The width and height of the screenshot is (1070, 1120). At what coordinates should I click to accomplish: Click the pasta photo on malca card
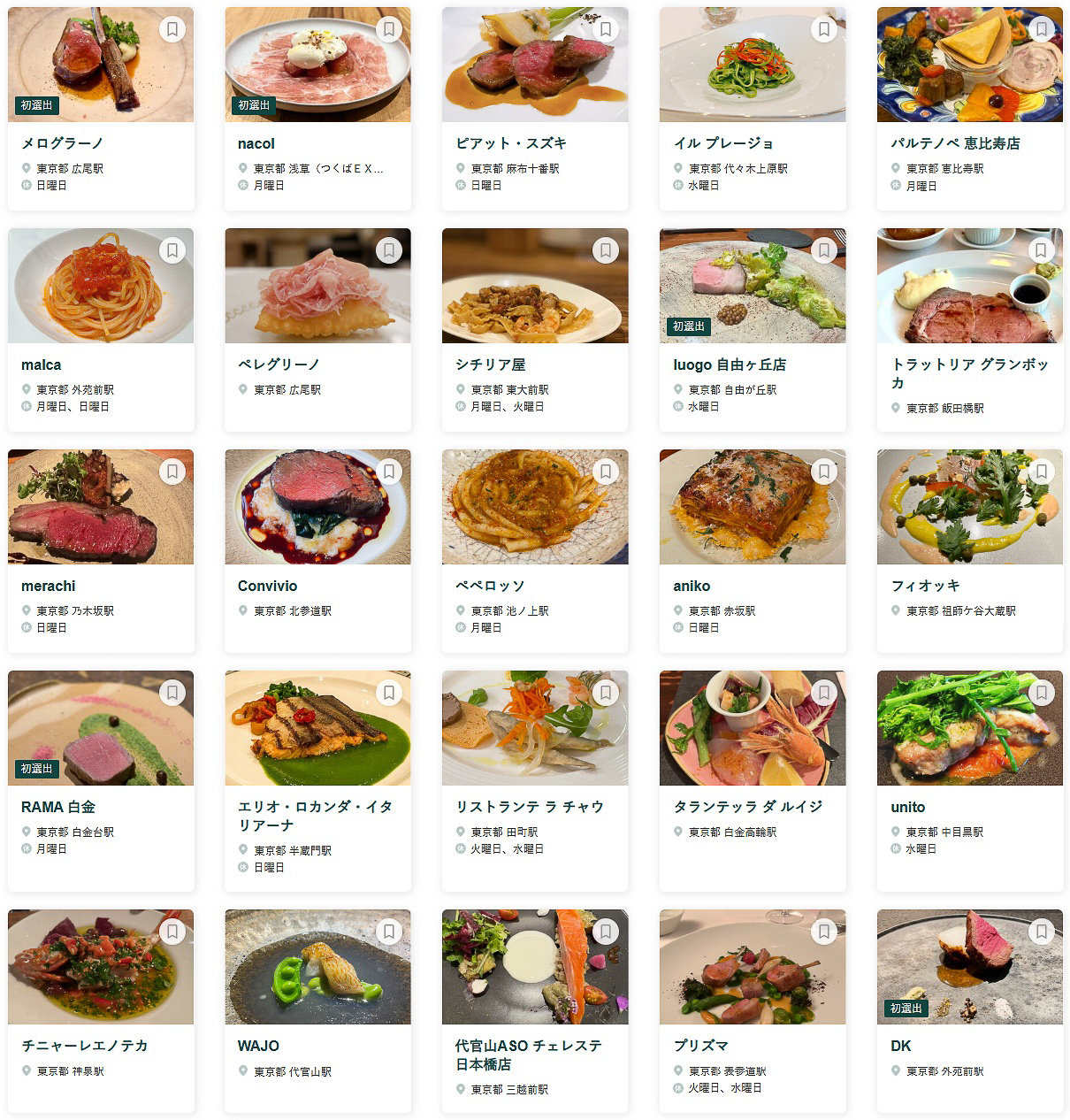click(101, 285)
